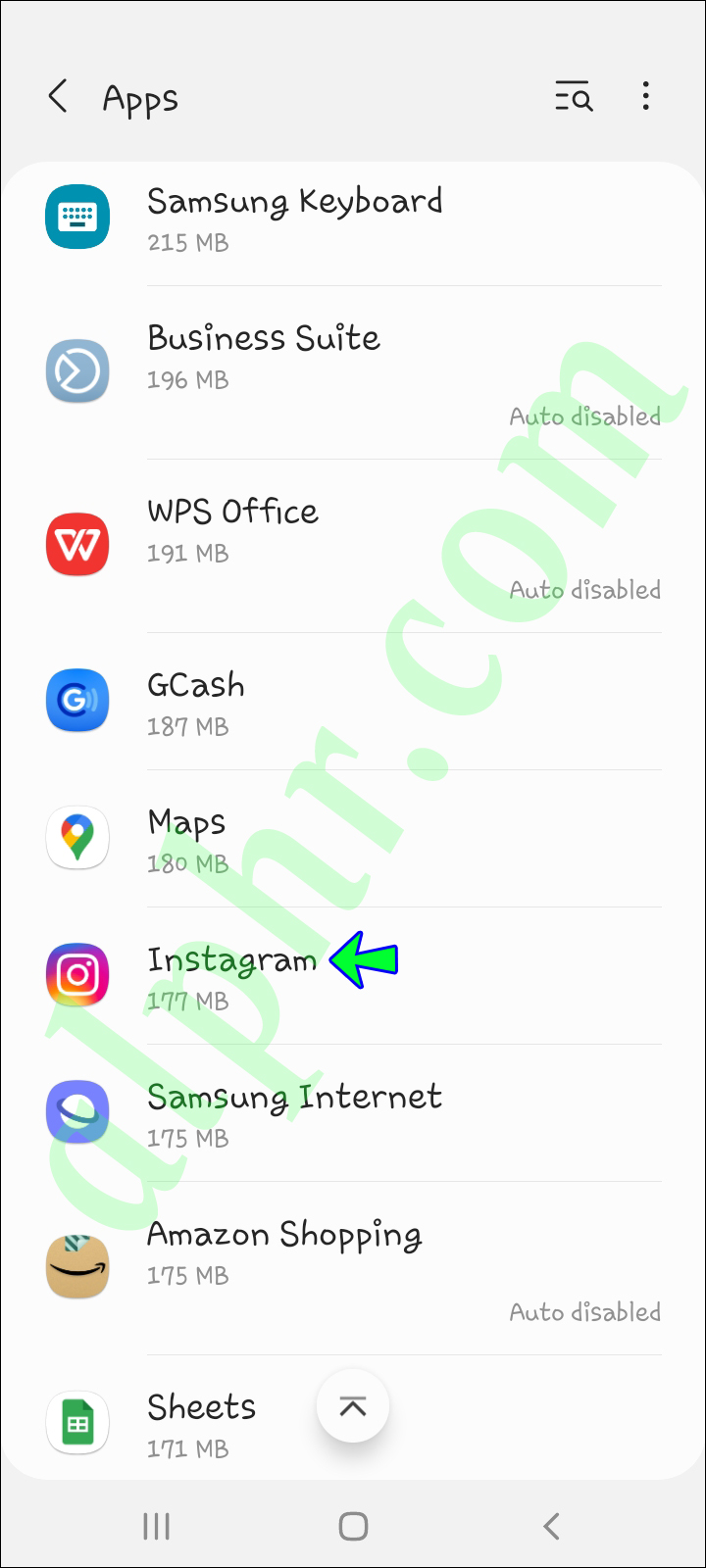Screen dimensions: 706x1568
Task: Open Business Suite app info
Action: coord(353,372)
